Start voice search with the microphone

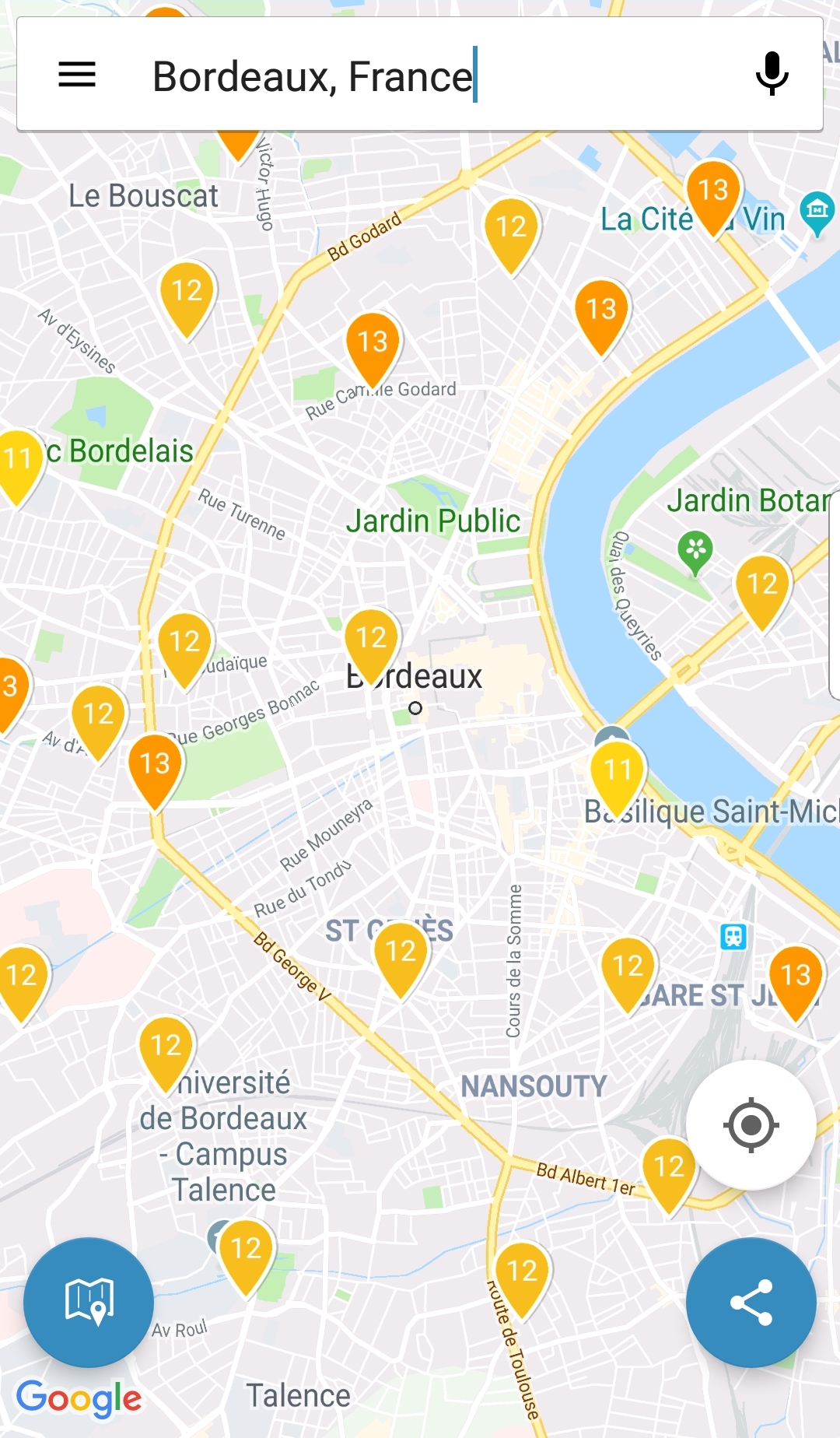(772, 75)
